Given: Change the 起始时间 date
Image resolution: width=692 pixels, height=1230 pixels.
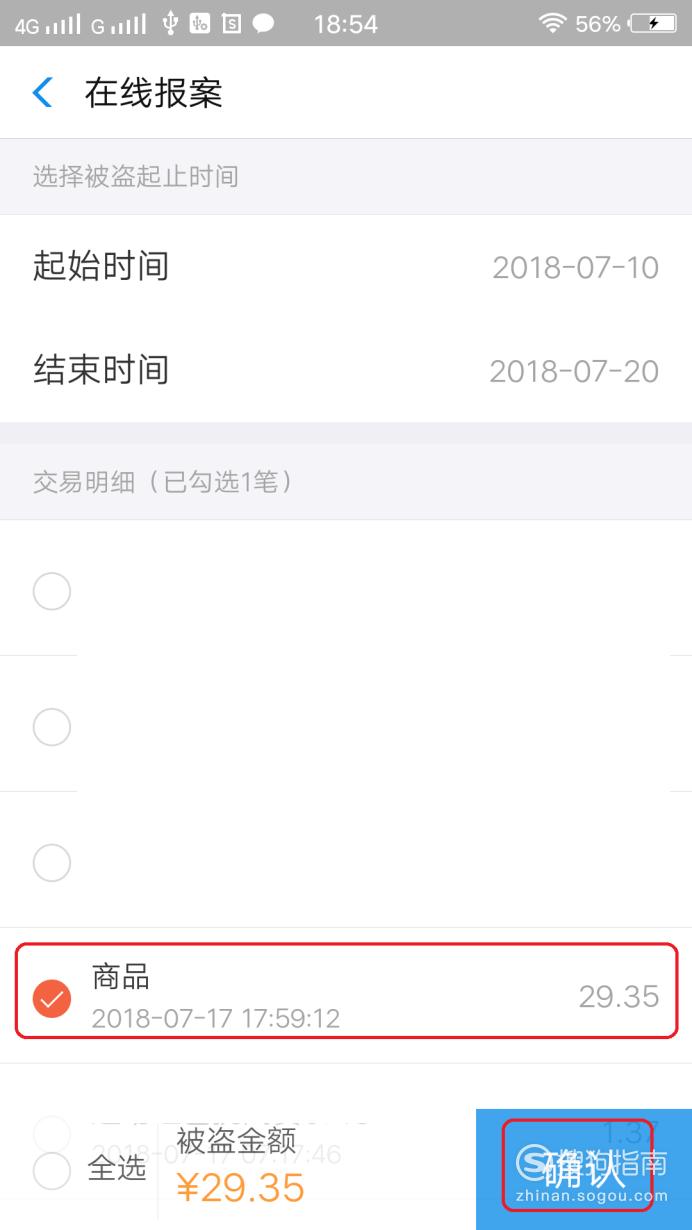Looking at the screenshot, I should pyautogui.click(x=346, y=267).
